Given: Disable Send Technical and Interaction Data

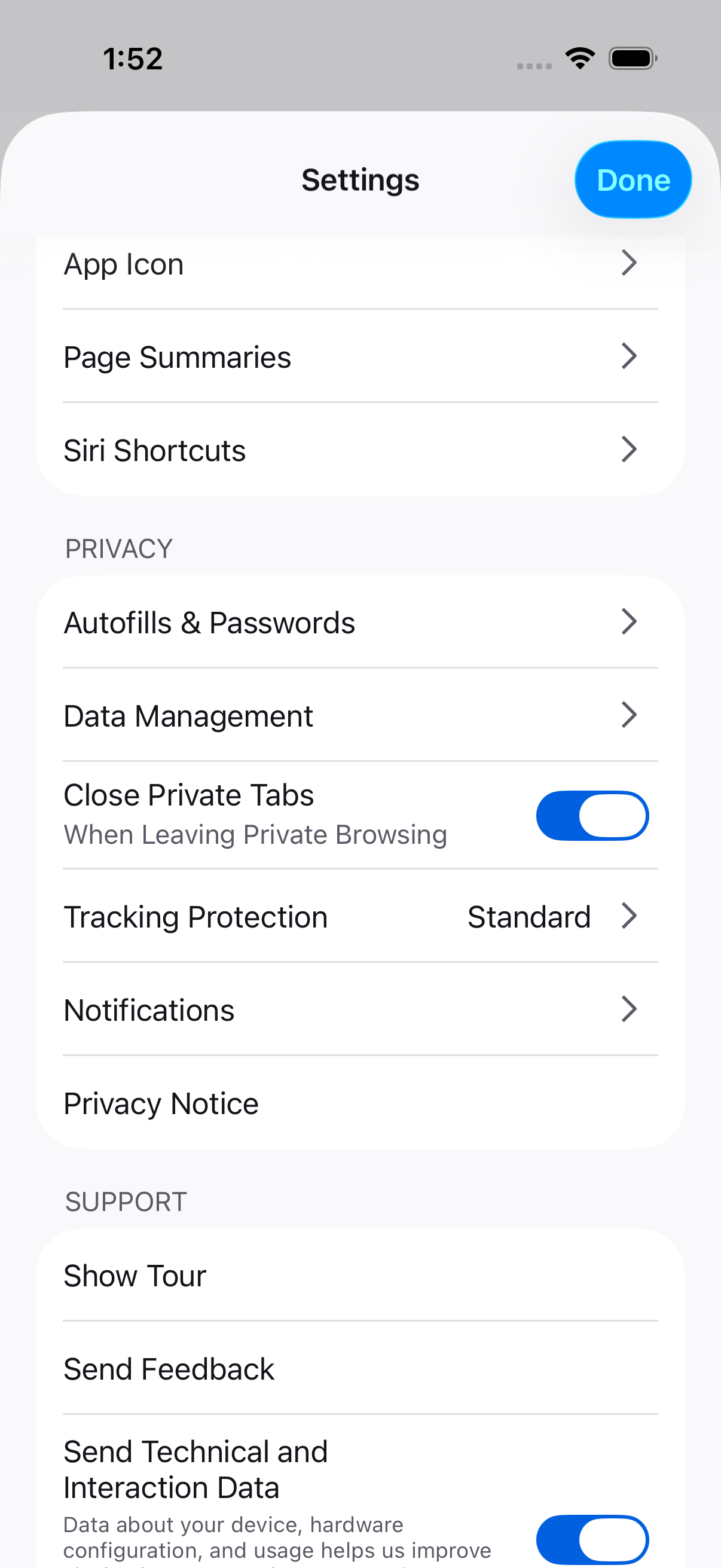Looking at the screenshot, I should pos(591,1538).
